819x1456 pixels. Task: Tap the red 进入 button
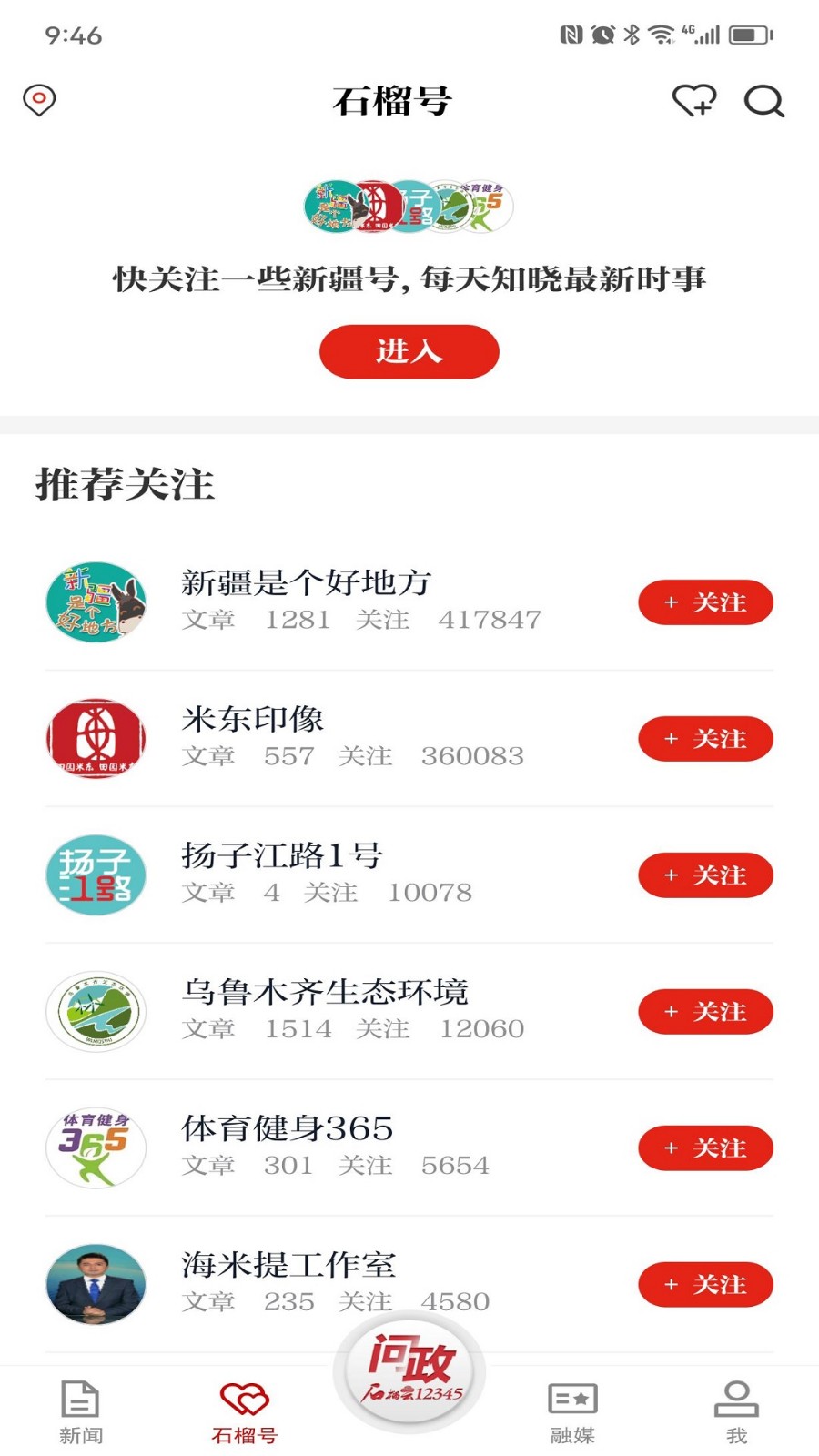[x=409, y=351]
